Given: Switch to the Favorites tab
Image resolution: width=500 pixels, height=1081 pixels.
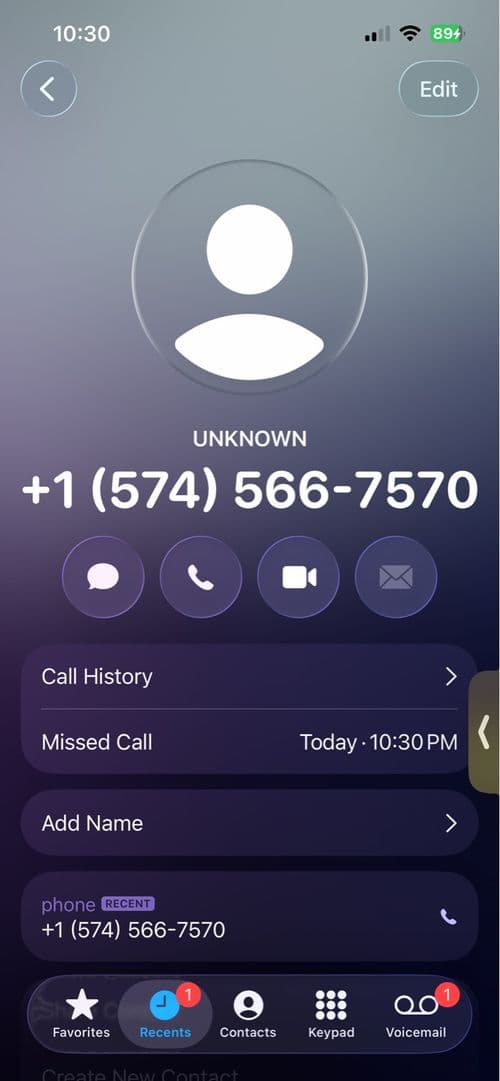Looking at the screenshot, I should pyautogui.click(x=81, y=1015).
